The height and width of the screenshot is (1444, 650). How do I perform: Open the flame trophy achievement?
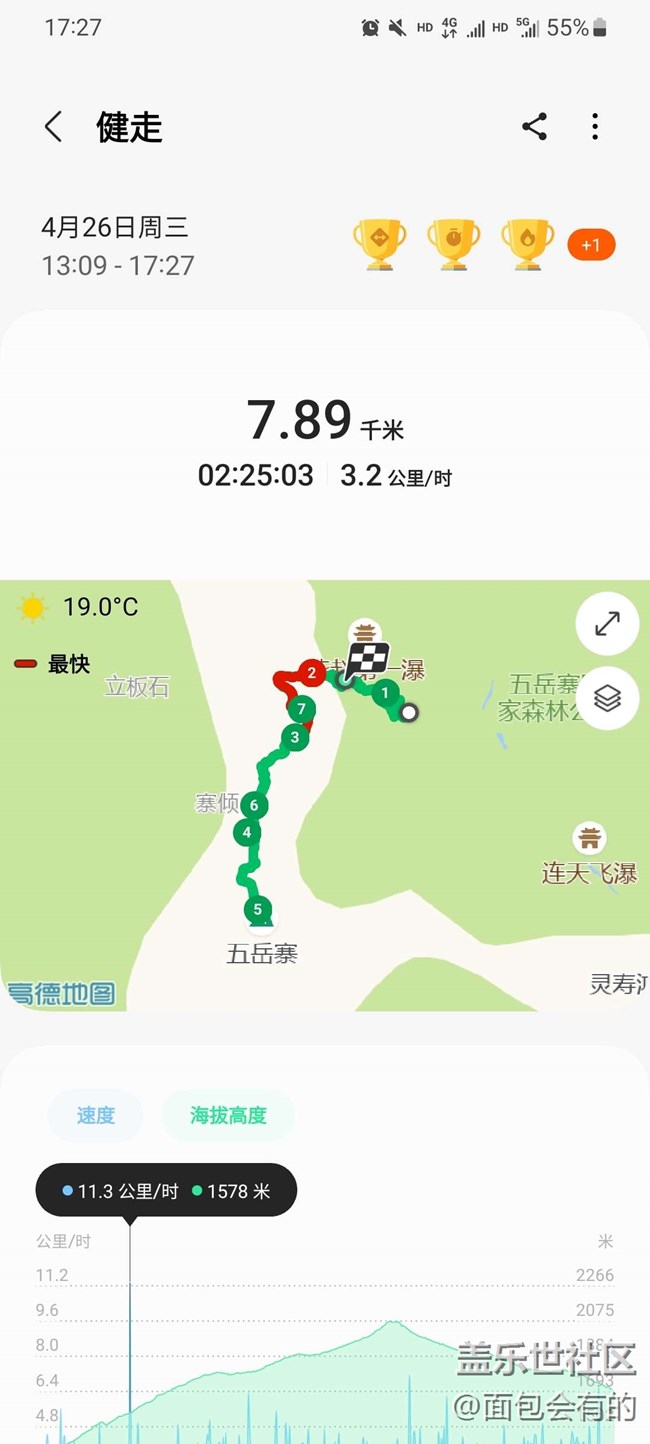pos(527,245)
